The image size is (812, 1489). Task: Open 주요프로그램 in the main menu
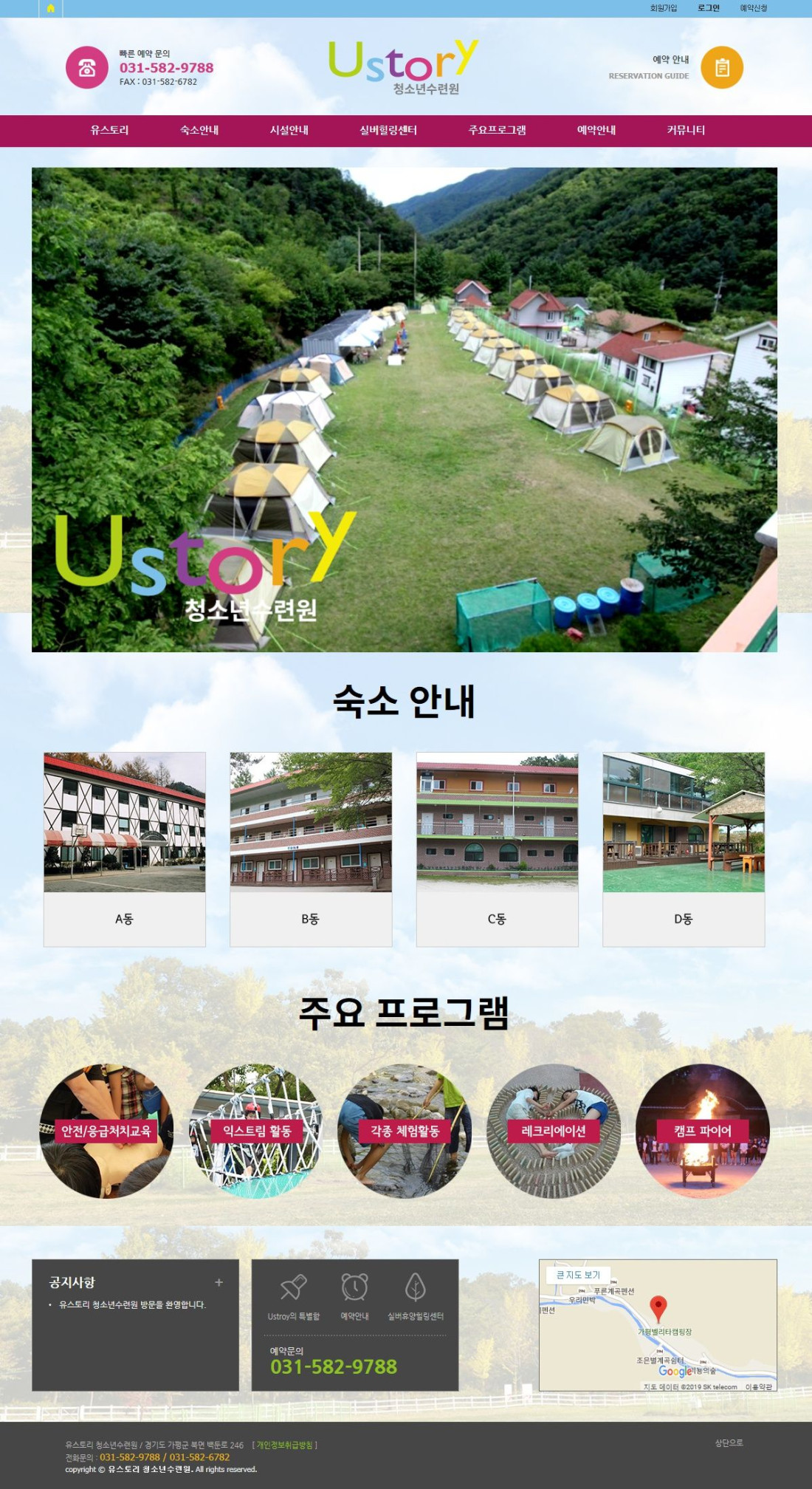pos(497,130)
